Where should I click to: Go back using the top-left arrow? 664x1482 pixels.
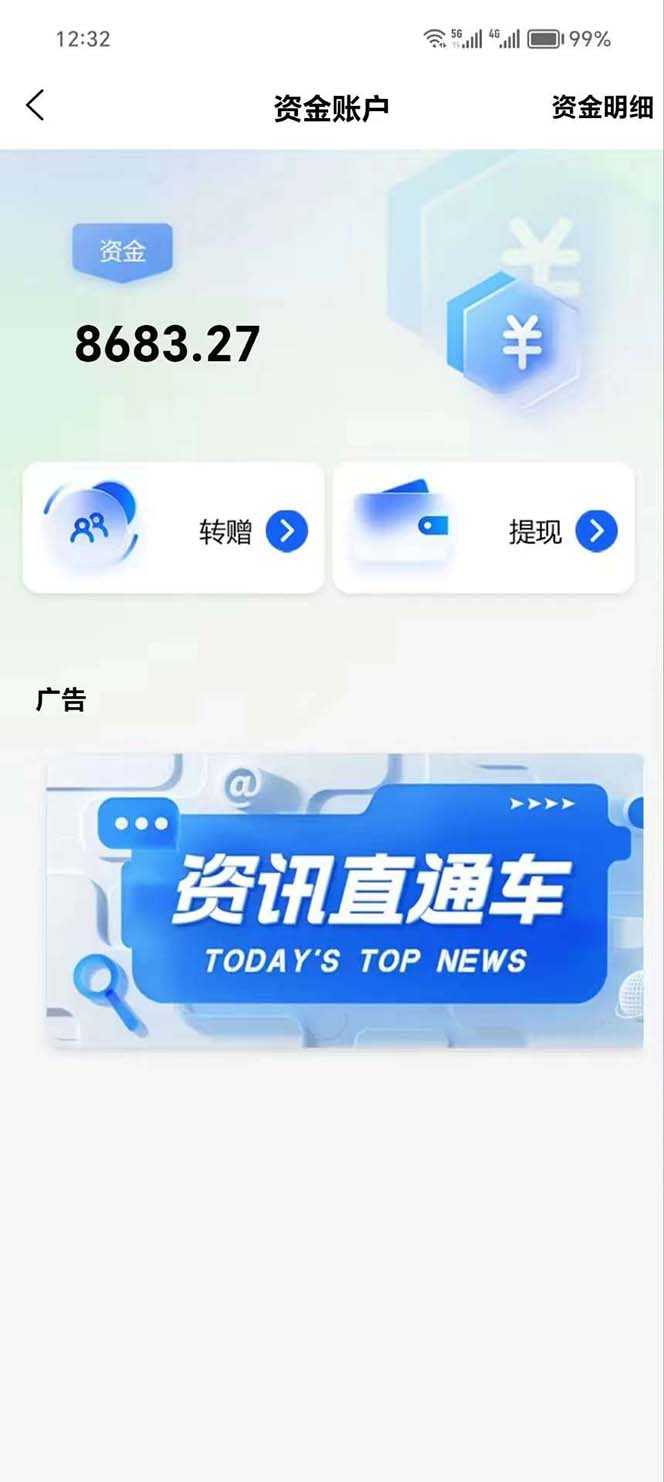(36, 106)
